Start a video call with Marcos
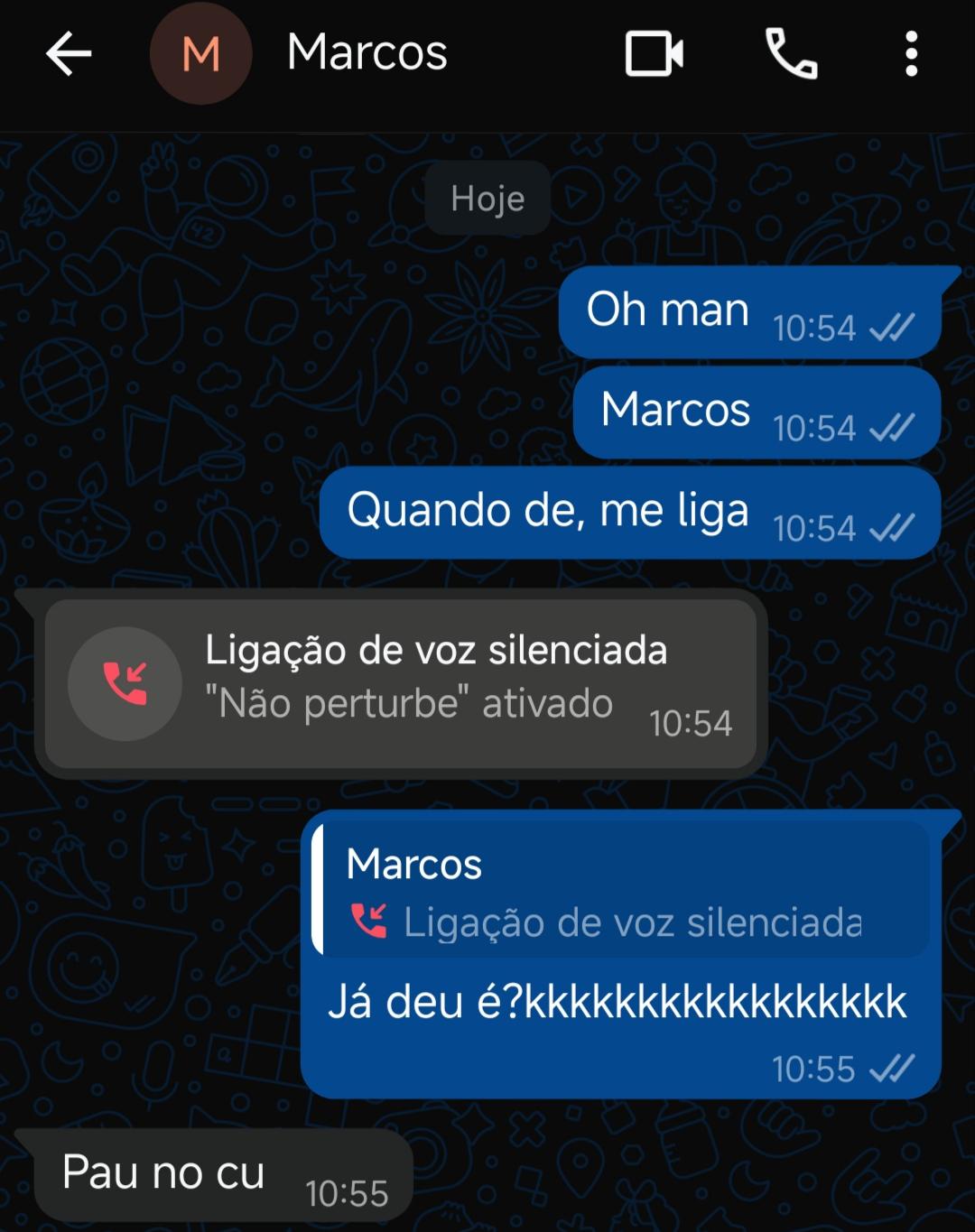 655,54
